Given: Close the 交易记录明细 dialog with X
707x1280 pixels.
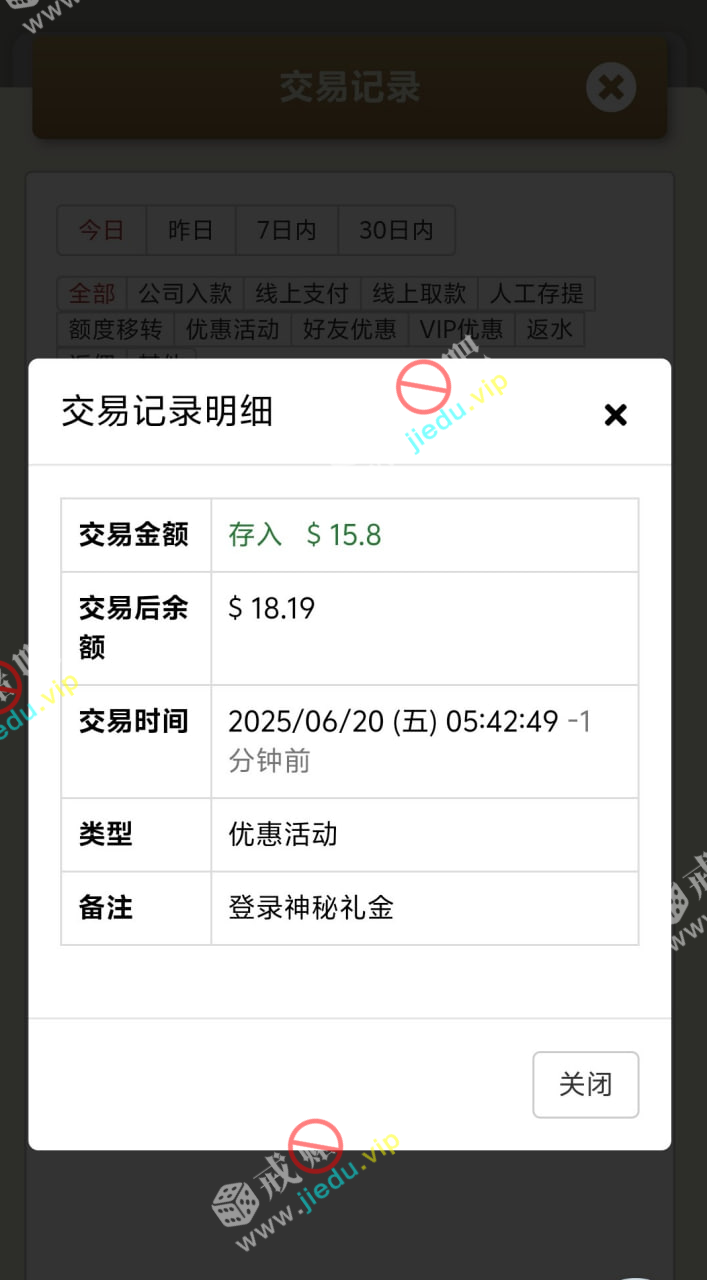Looking at the screenshot, I should (x=615, y=414).
